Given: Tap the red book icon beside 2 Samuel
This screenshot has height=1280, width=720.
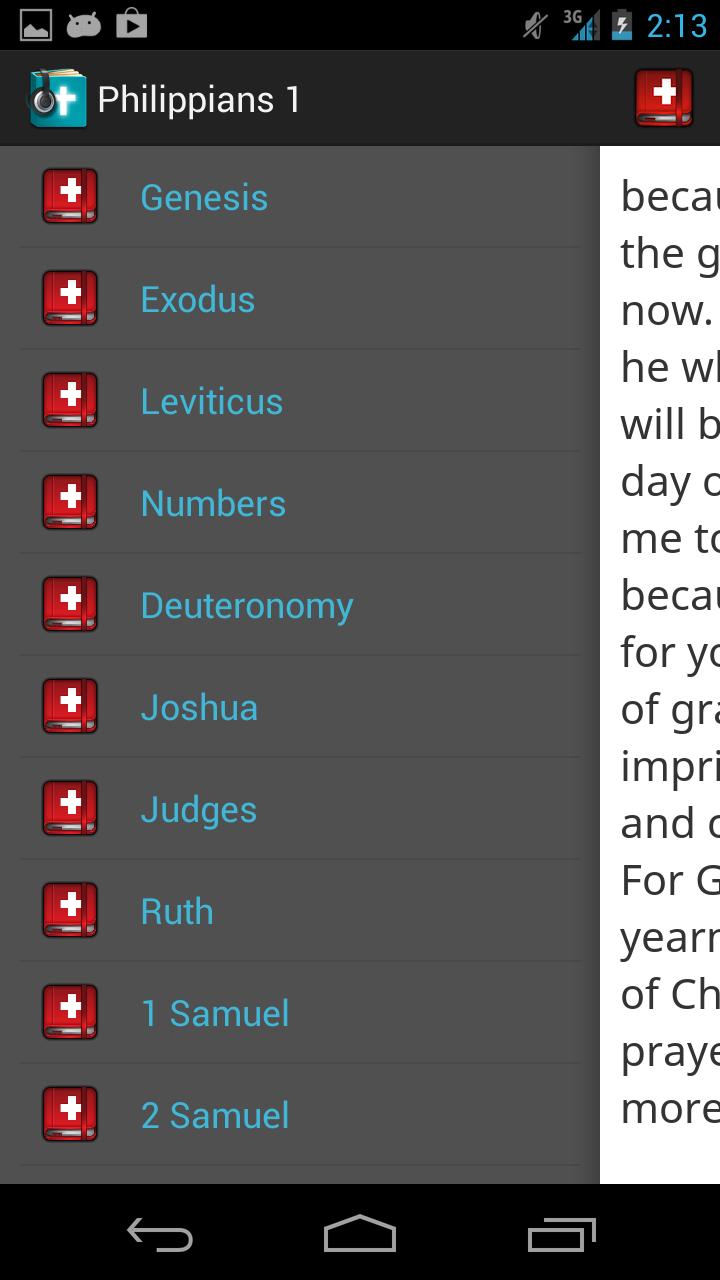Looking at the screenshot, I should tap(69, 1114).
